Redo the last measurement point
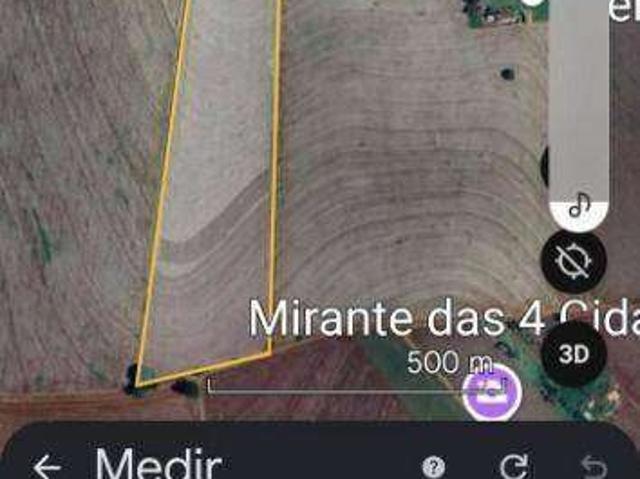The width and height of the screenshot is (640, 479). 514,466
